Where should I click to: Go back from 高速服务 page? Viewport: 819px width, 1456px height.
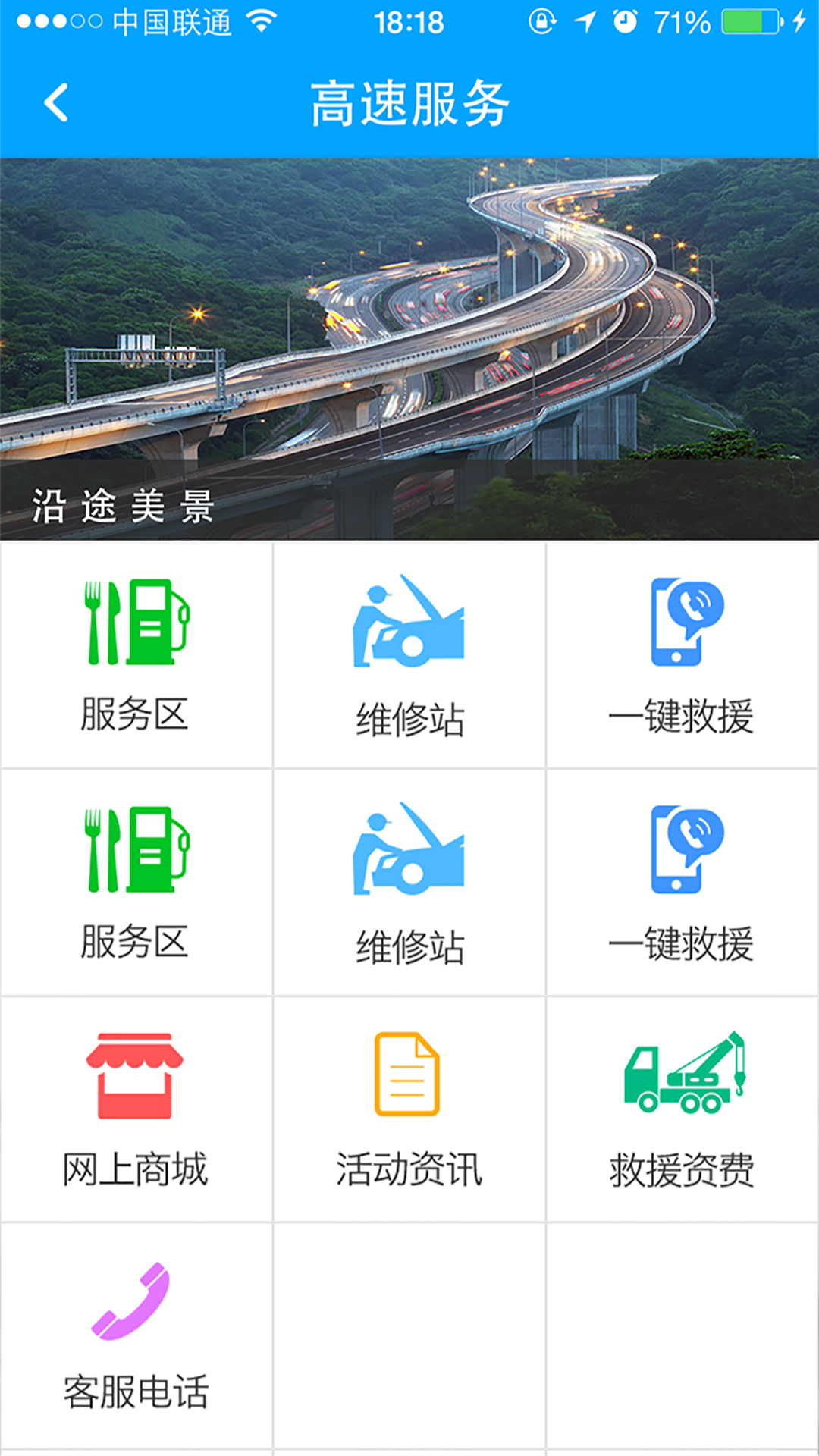(x=56, y=103)
